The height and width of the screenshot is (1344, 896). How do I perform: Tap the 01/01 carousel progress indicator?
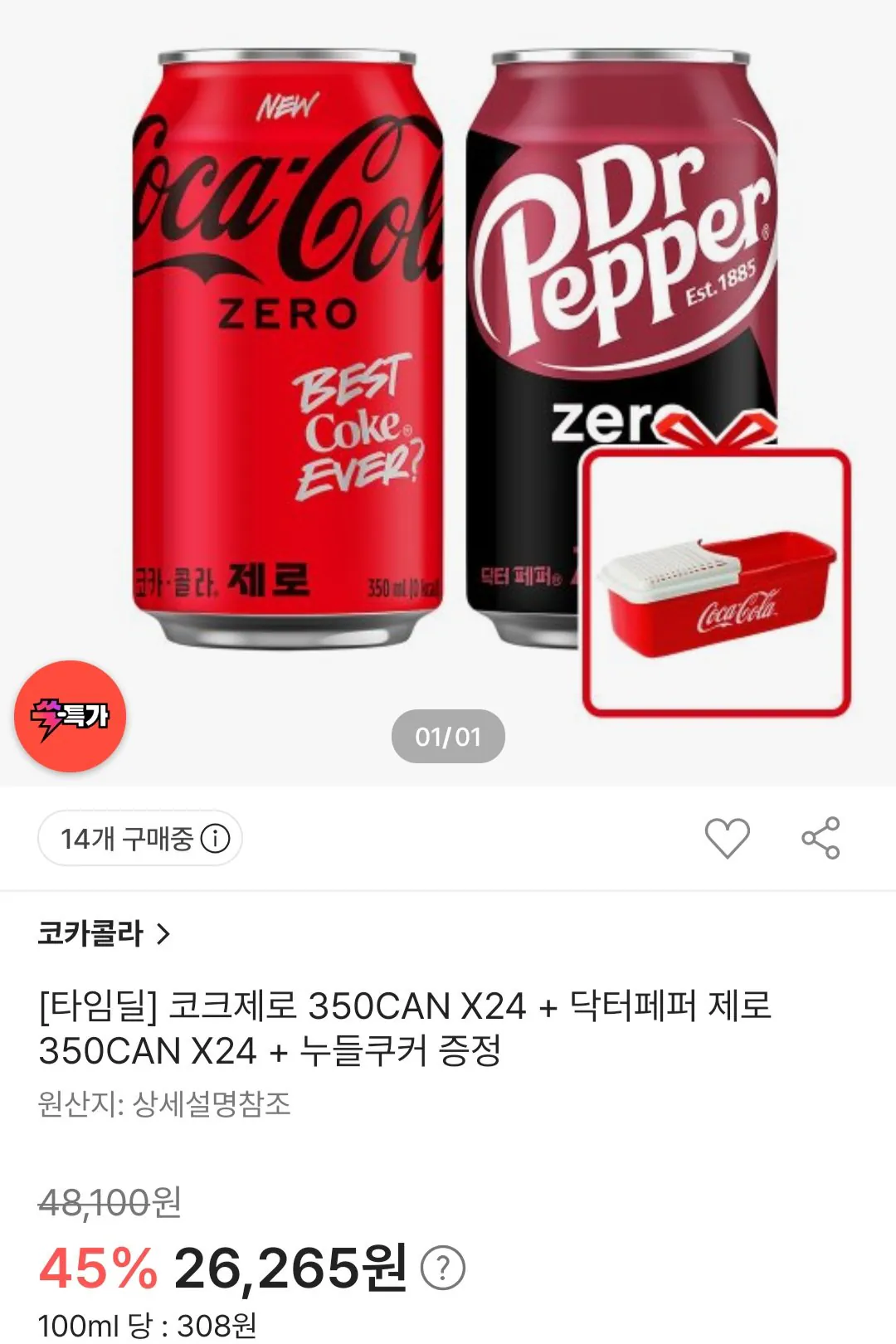[450, 734]
